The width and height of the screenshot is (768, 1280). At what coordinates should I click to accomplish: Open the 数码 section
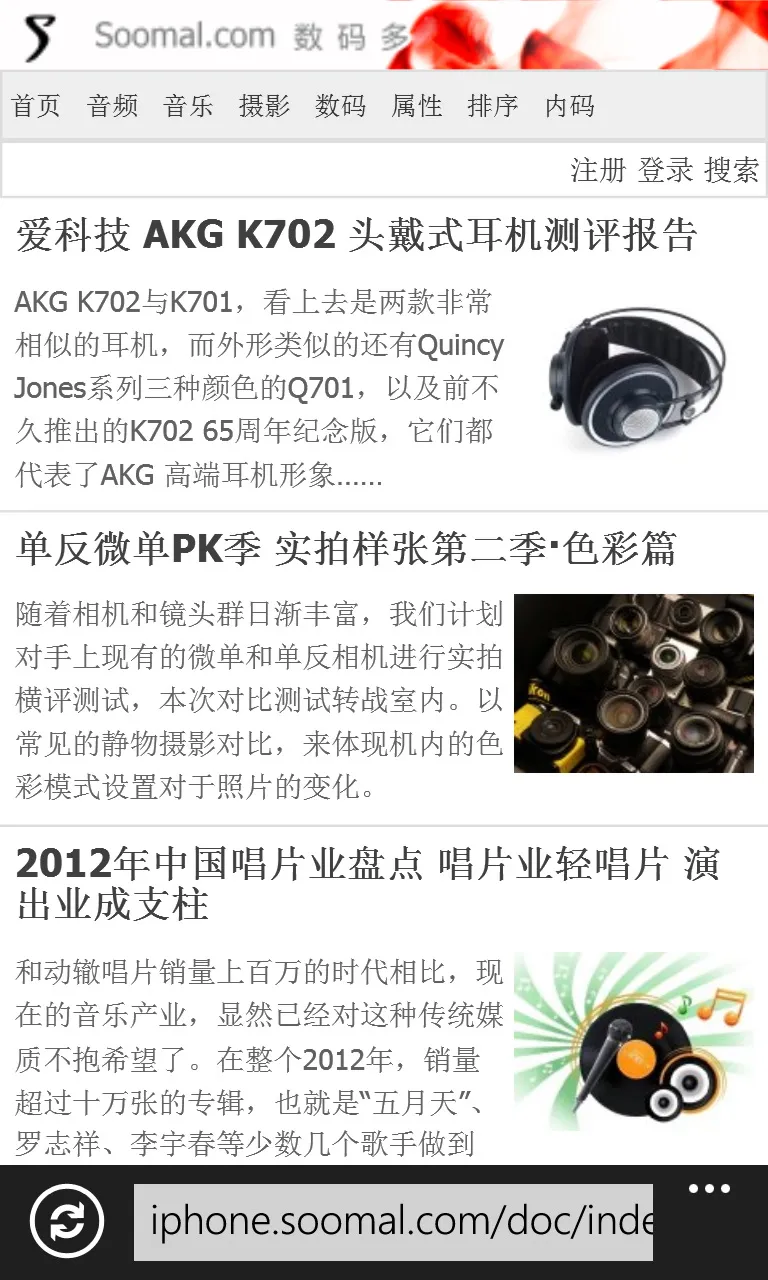tap(341, 106)
